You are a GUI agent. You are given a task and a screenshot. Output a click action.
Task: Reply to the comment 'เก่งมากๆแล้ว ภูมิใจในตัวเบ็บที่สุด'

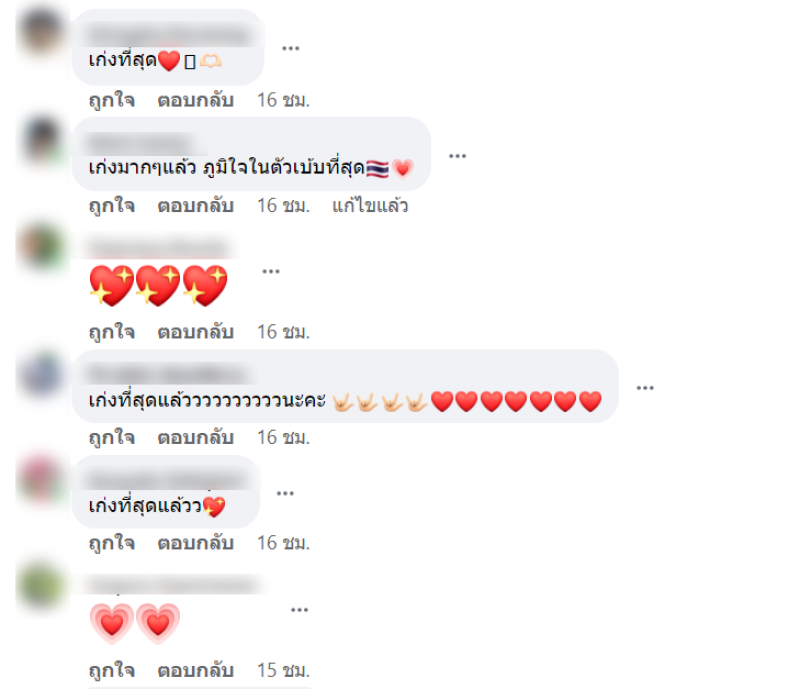click(195, 206)
